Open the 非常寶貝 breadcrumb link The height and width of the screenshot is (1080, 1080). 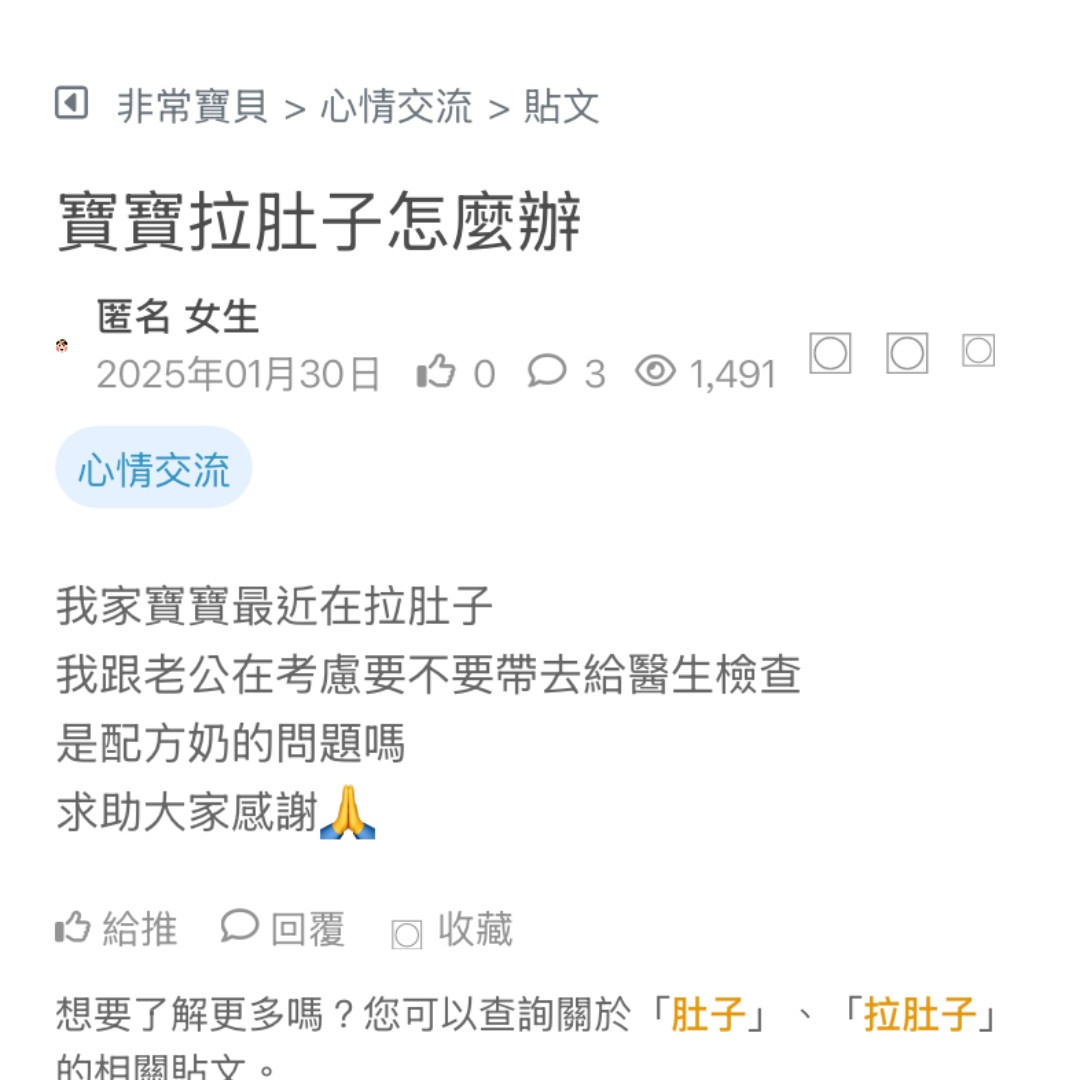click(193, 106)
